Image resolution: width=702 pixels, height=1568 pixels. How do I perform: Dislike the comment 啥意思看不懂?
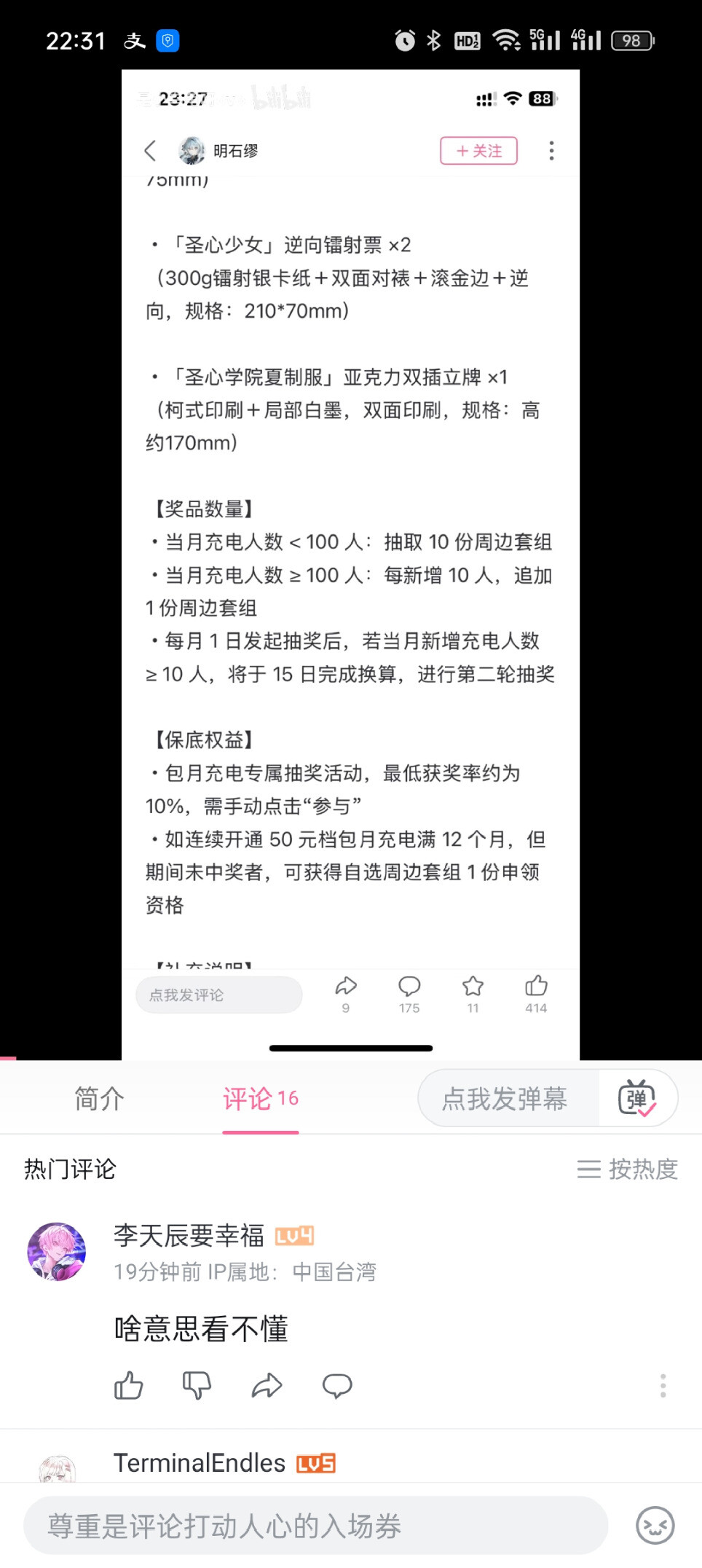coord(197,1385)
